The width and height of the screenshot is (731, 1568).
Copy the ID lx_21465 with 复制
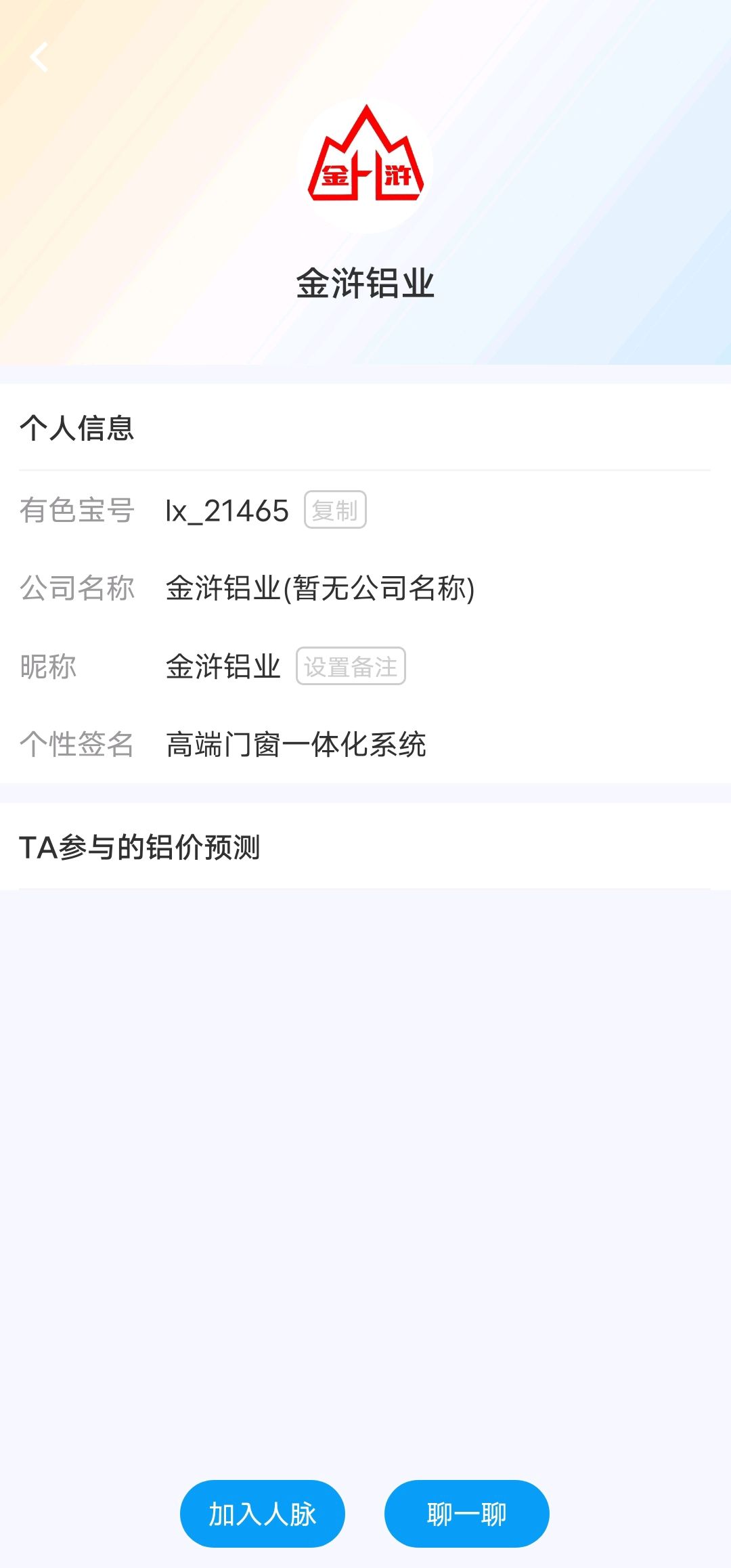click(x=335, y=510)
